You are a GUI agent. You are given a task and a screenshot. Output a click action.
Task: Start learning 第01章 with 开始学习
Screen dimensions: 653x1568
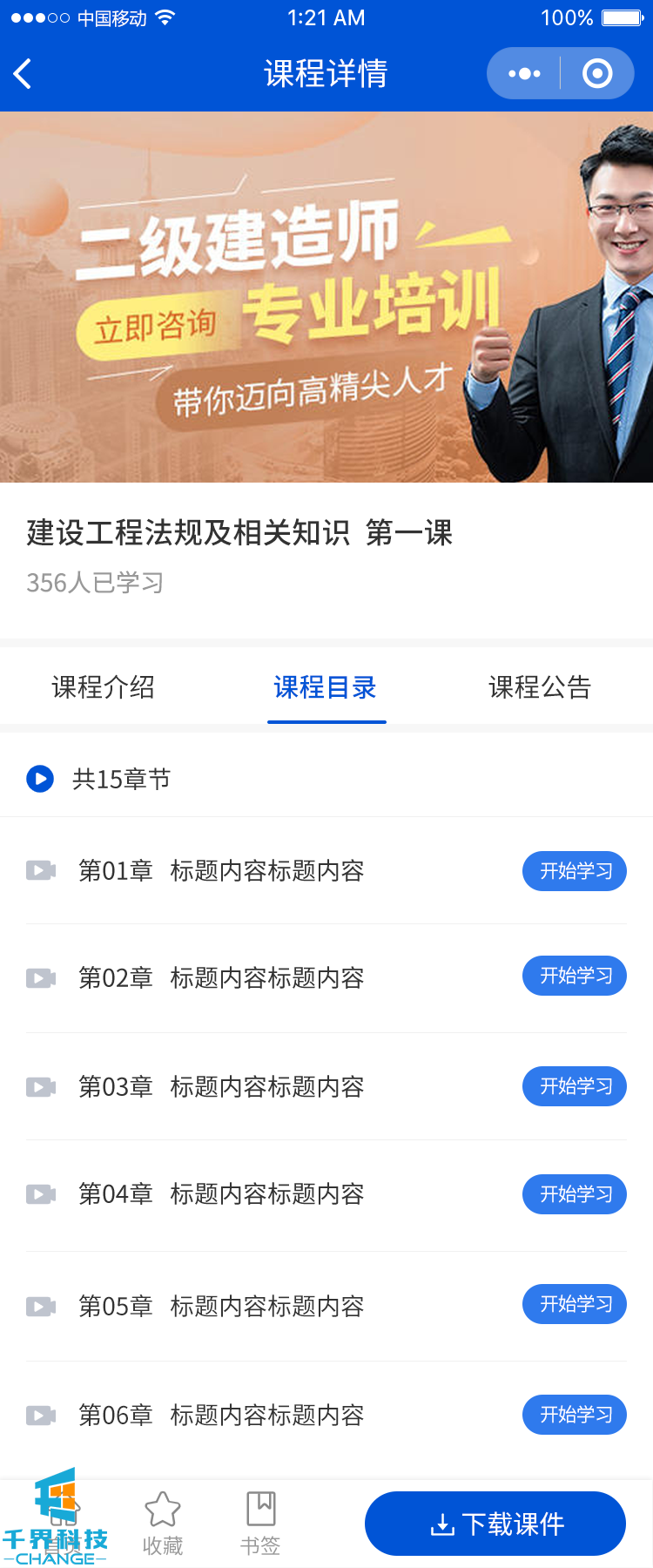575,871
